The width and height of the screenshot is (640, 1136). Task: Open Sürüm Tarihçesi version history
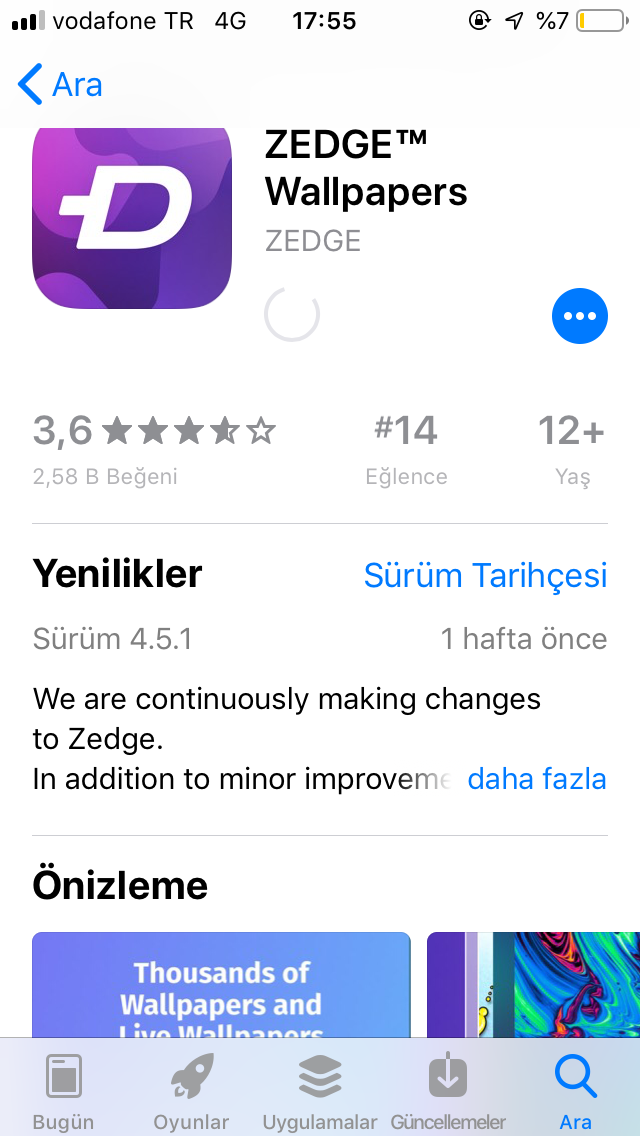tap(485, 576)
